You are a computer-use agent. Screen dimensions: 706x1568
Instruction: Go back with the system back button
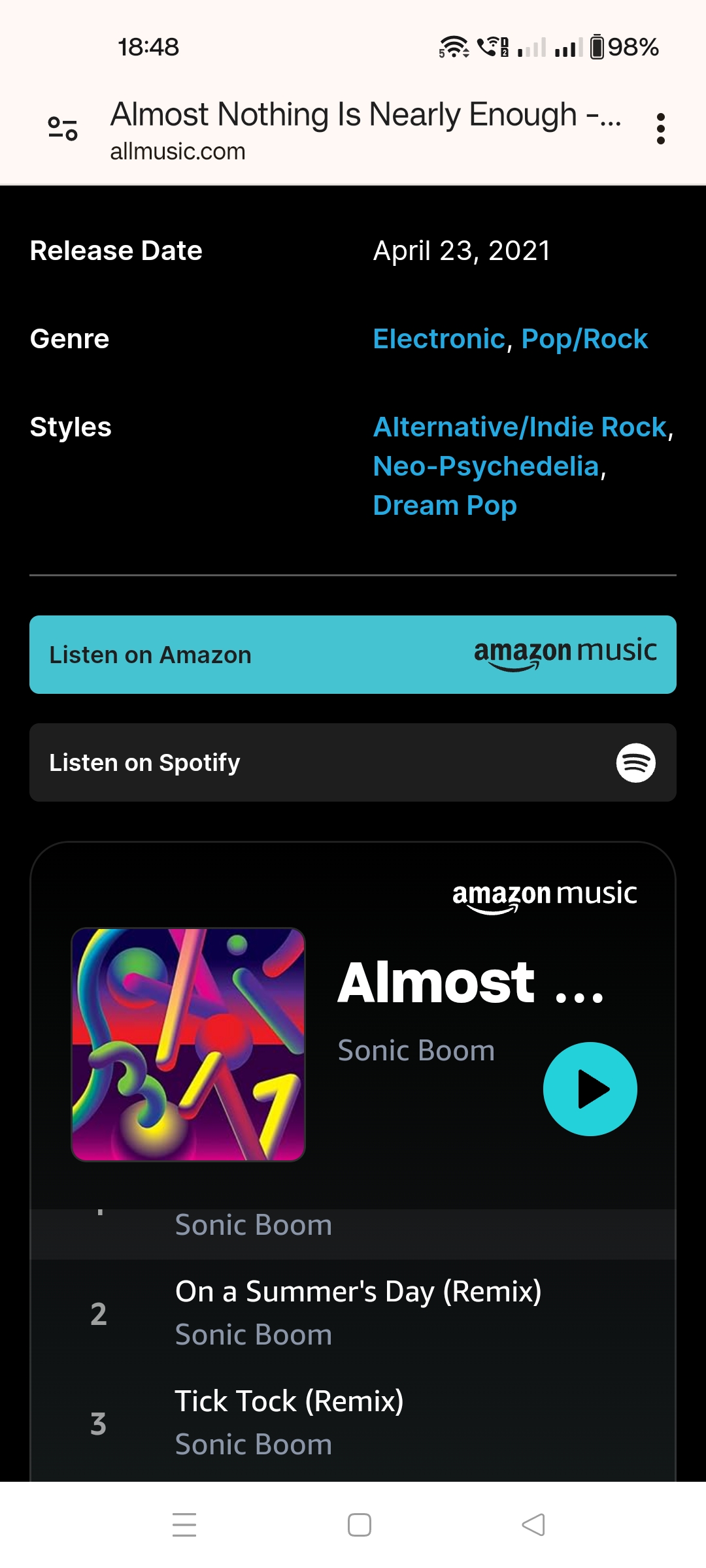tap(533, 1525)
